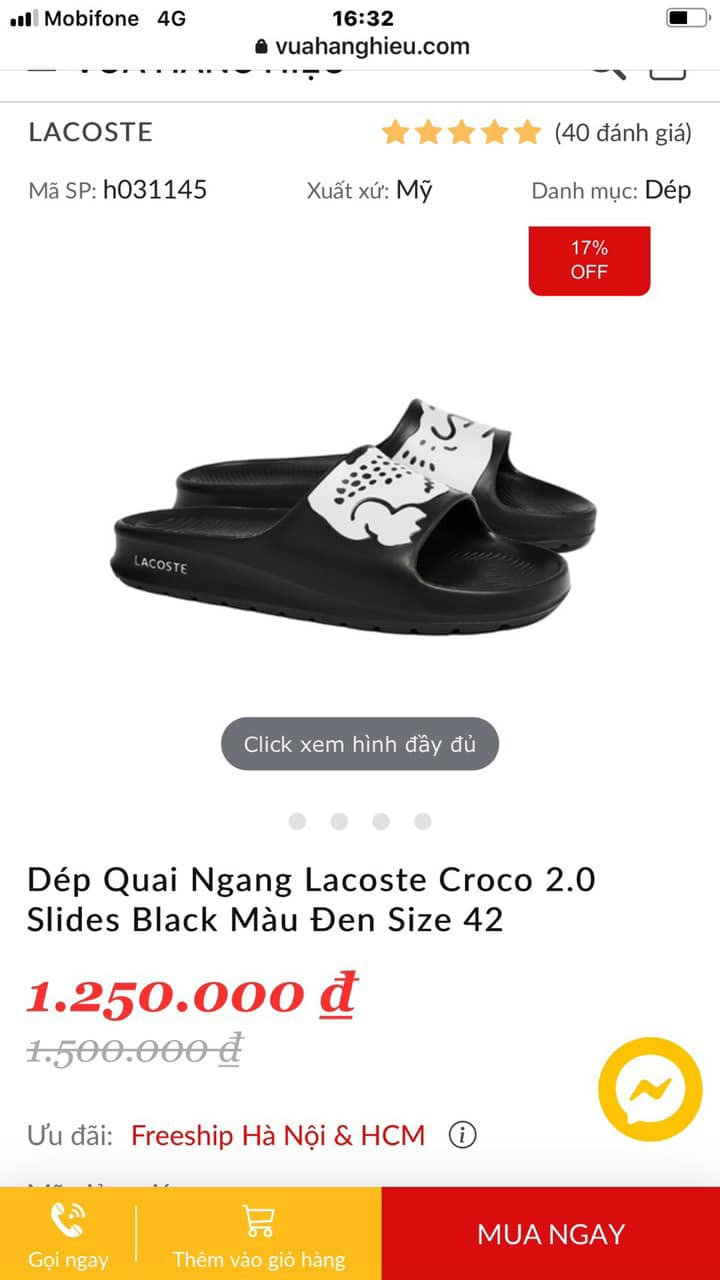
Task: Jump to the fourth image dot
Action: point(423,821)
